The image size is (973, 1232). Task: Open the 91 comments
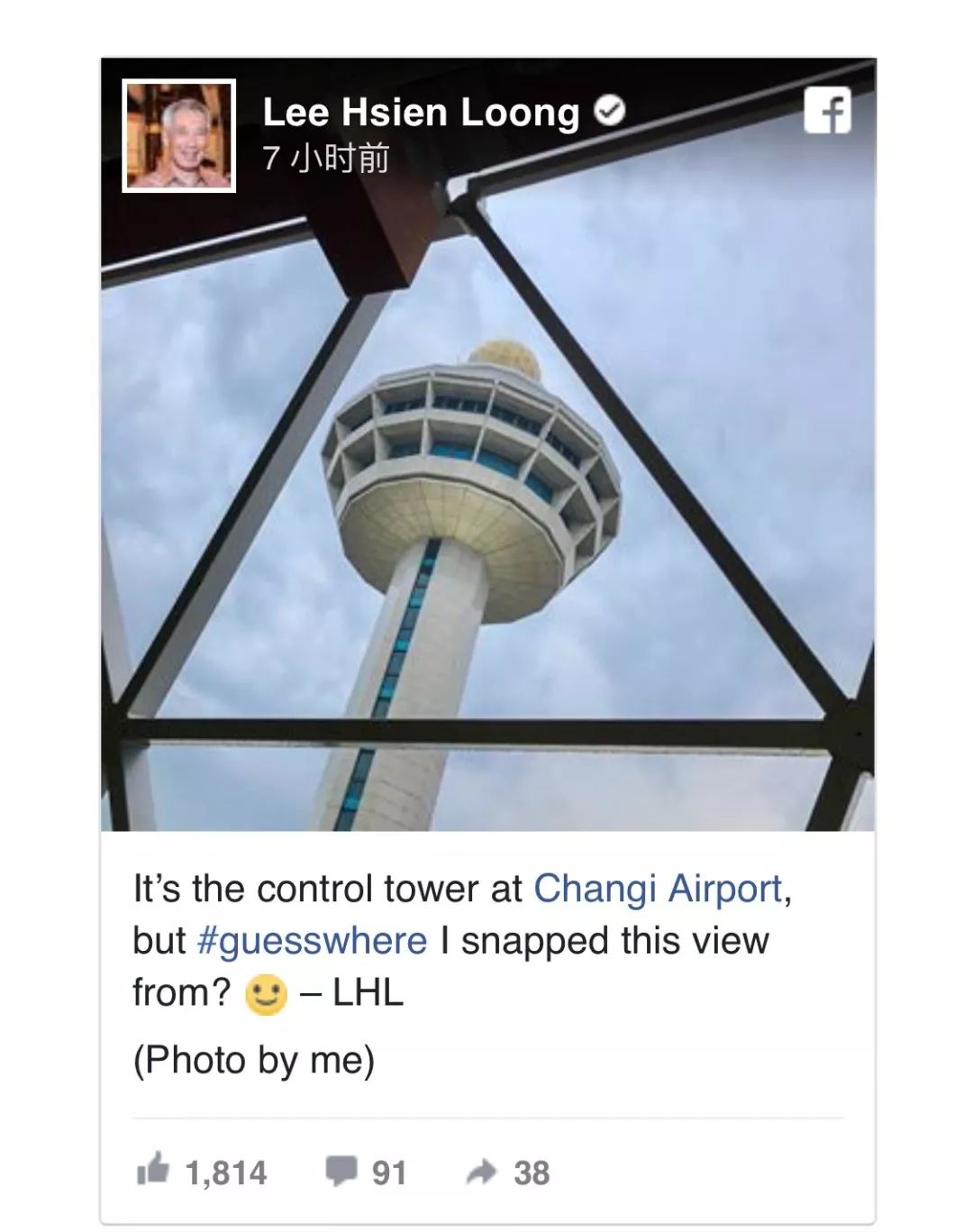(341, 1172)
